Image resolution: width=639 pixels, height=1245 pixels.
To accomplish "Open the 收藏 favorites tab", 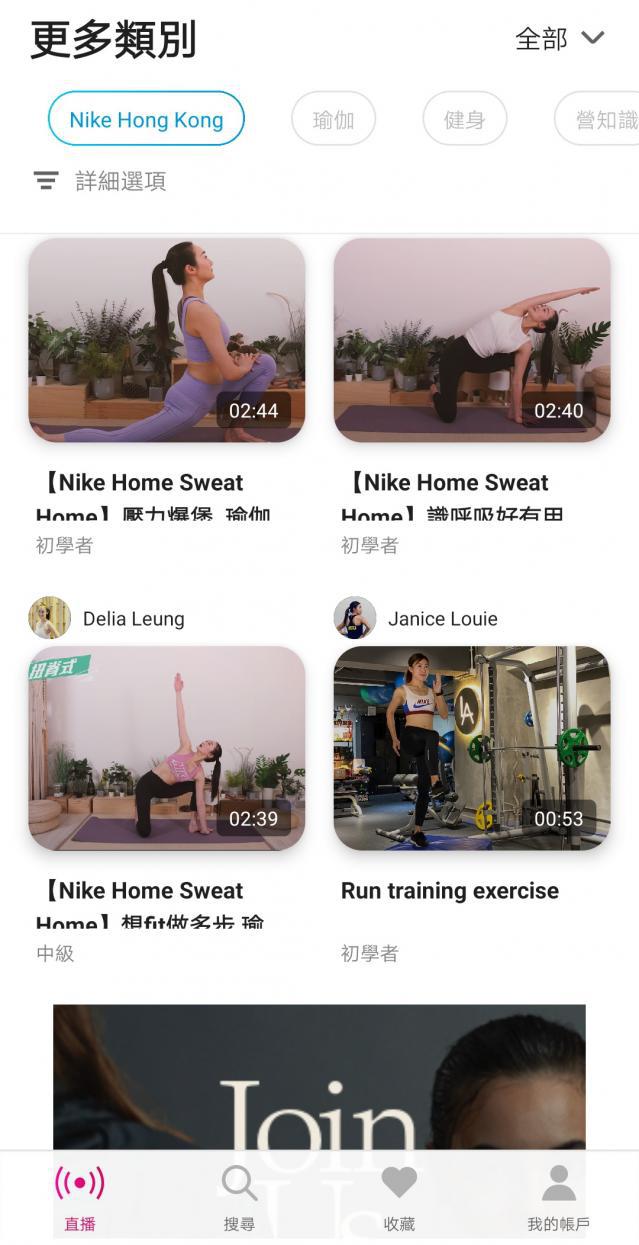I will coord(399,1197).
